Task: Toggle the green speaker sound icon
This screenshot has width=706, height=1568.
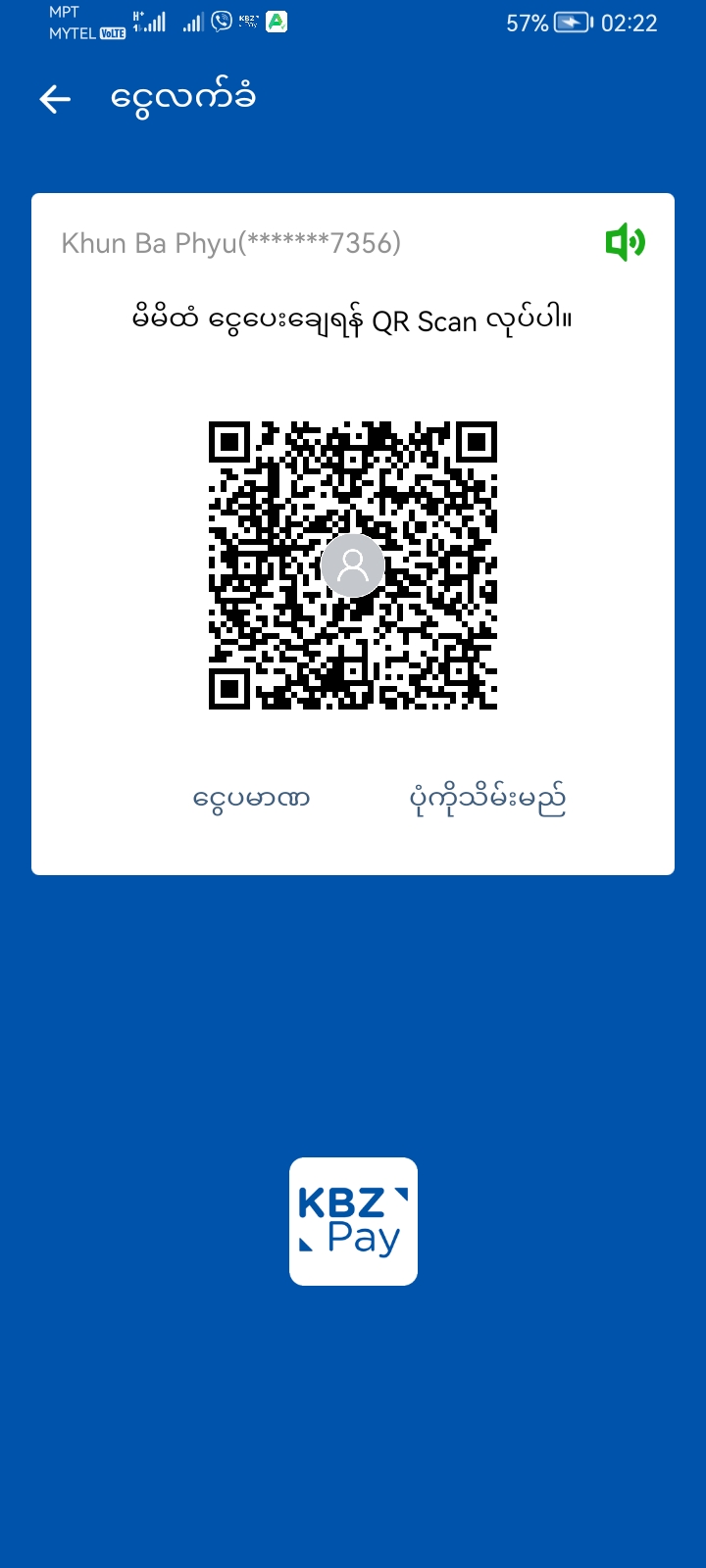Action: coord(625,242)
